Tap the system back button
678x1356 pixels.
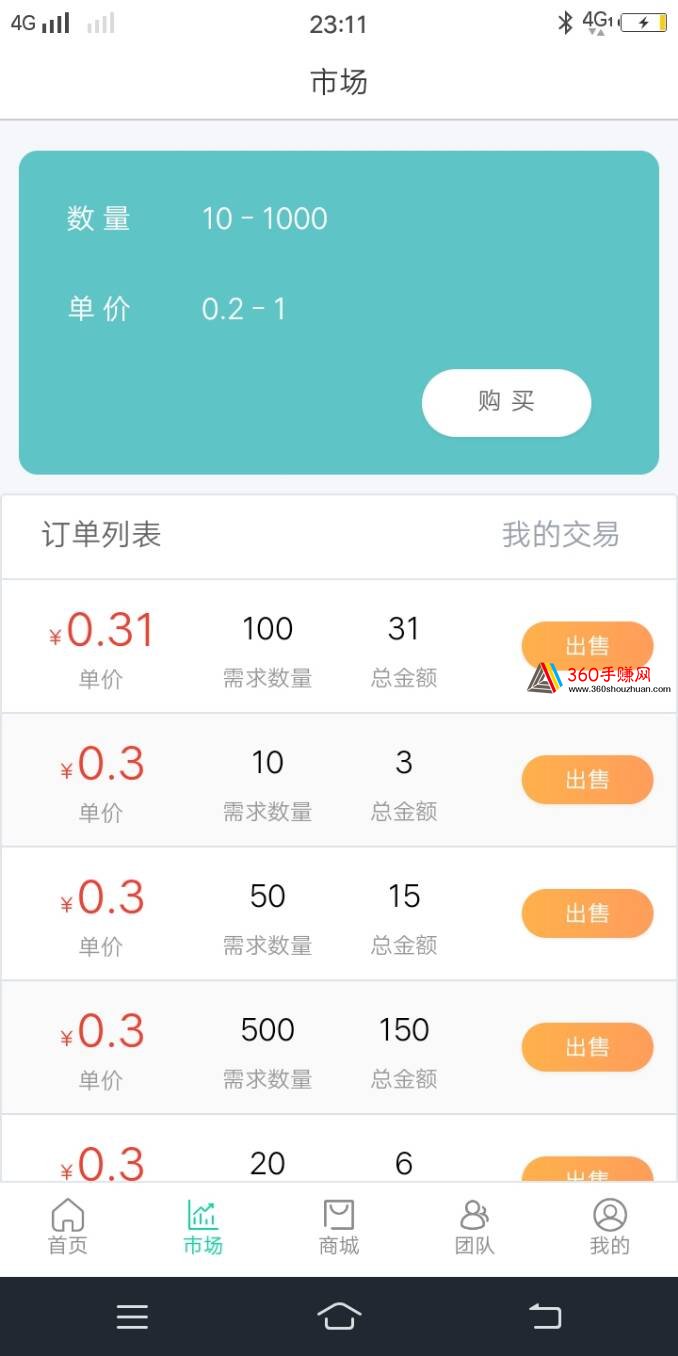(x=546, y=1316)
